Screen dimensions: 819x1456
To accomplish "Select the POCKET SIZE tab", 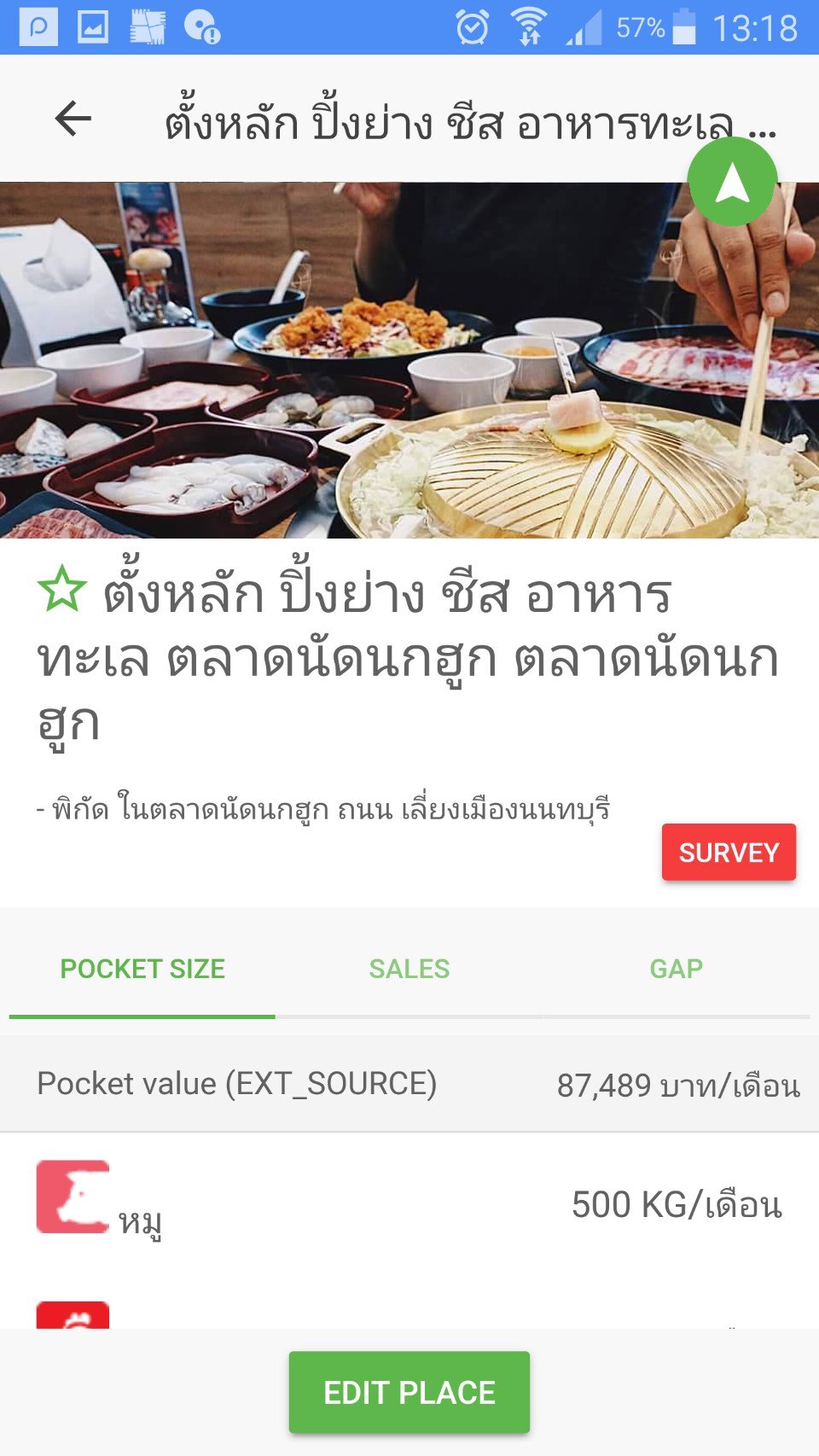I will 142,969.
